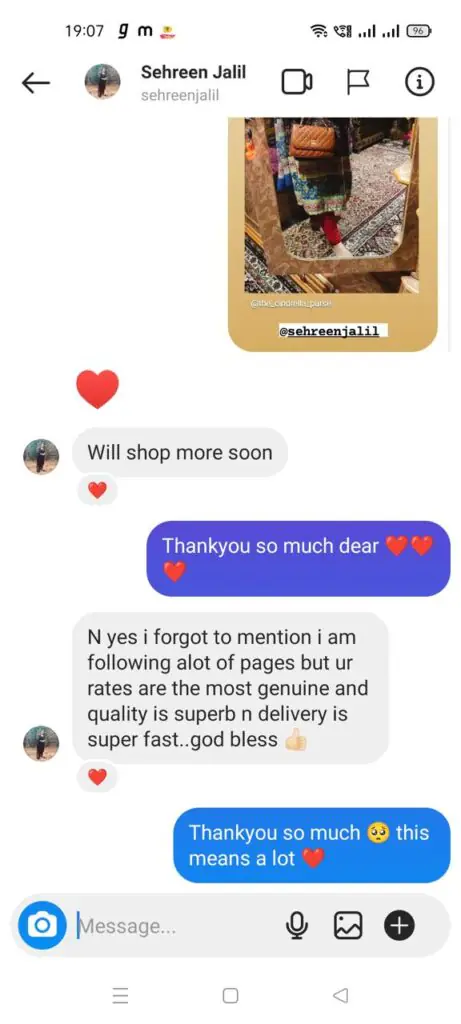The height and width of the screenshot is (1024, 461).
Task: Go back using the top arrow
Action: click(35, 82)
